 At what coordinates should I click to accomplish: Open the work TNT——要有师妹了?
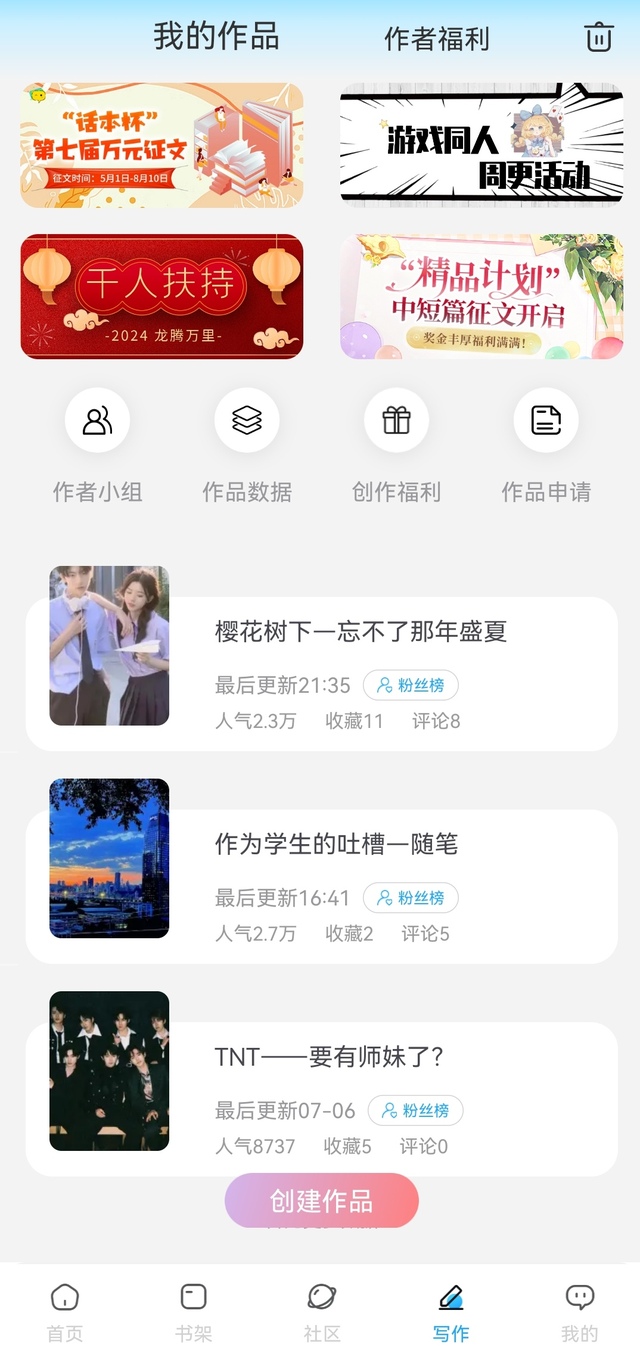tap(329, 1057)
